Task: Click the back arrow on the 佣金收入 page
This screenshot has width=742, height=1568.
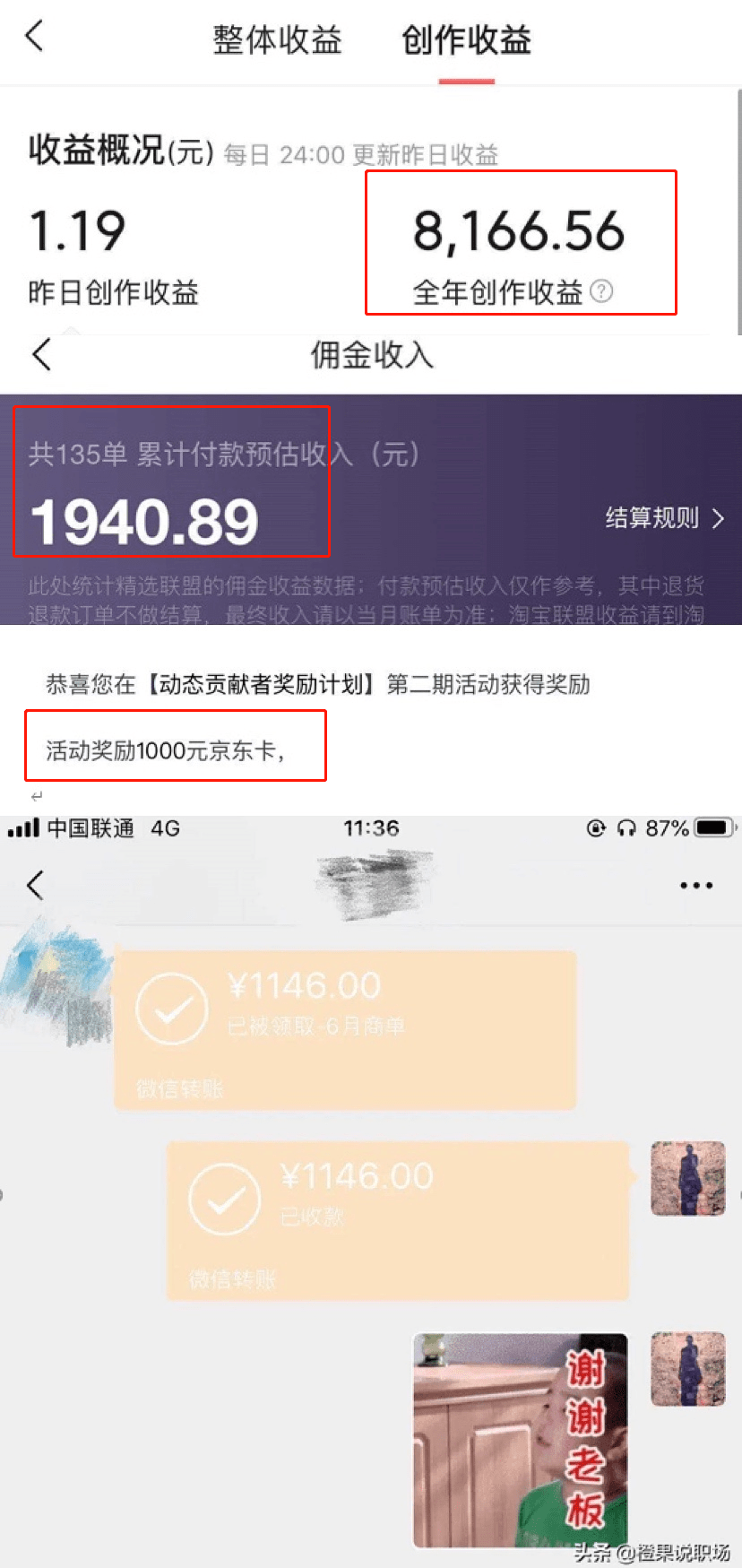Action: [x=39, y=355]
